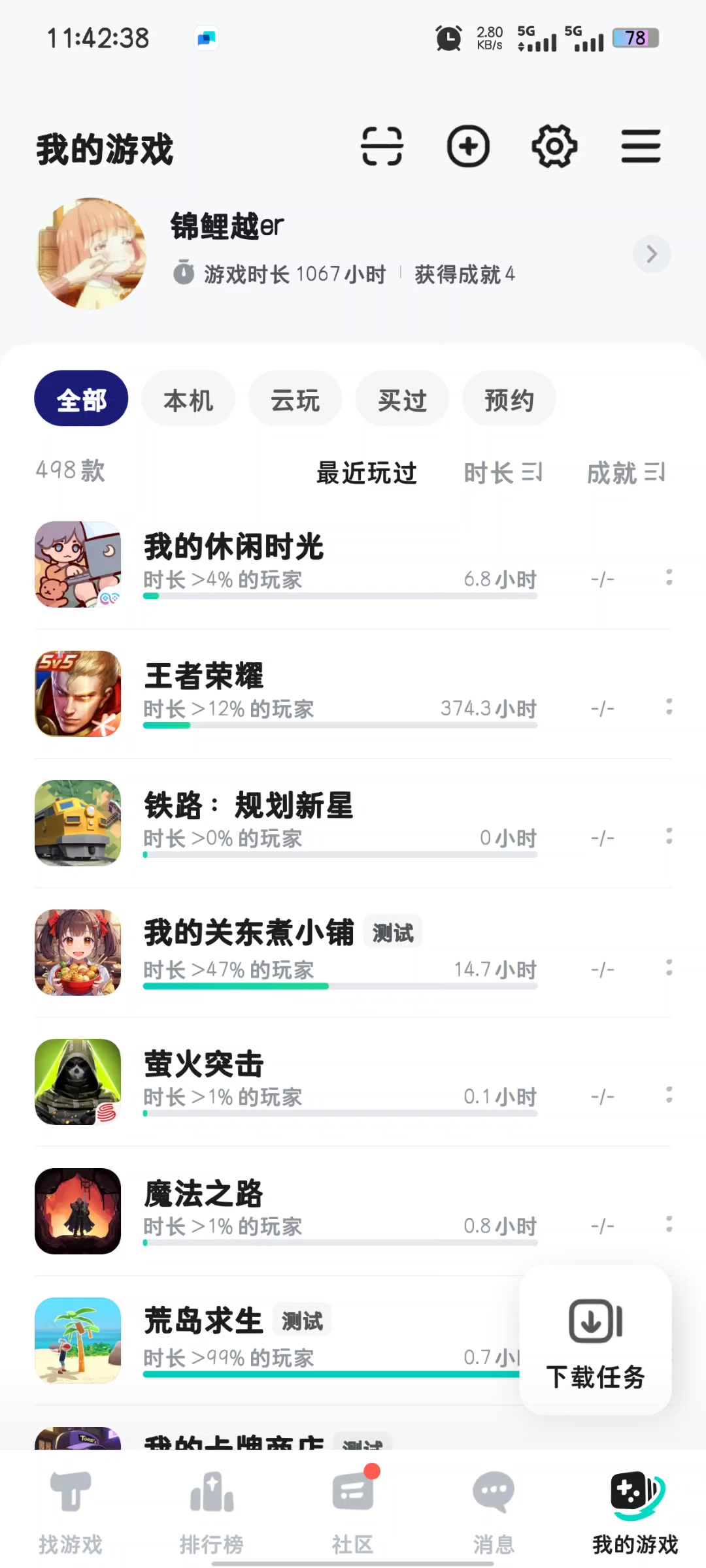This screenshot has width=706, height=1568.
Task: Open 锦鲤越er profile chevron
Action: pyautogui.click(x=651, y=254)
